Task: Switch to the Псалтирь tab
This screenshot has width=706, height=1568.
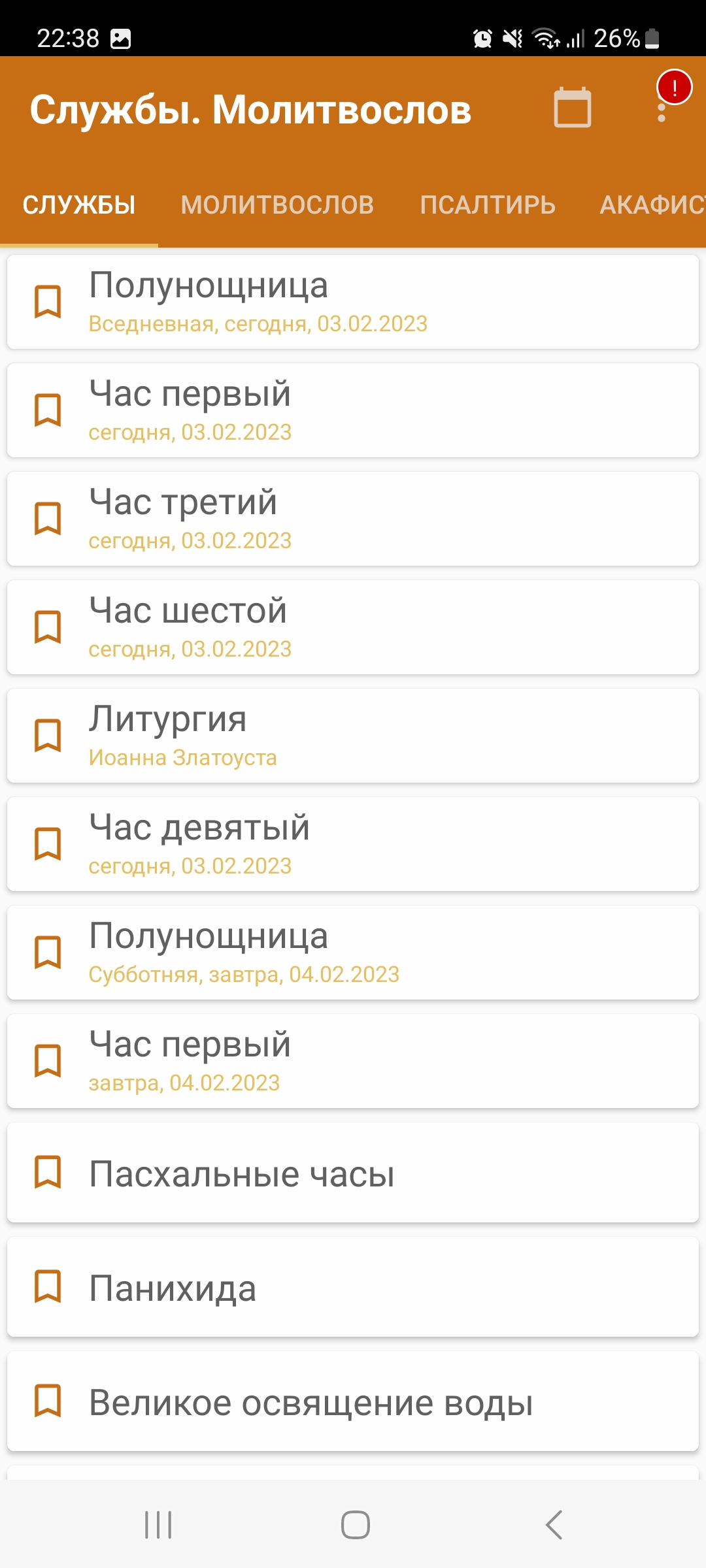Action: pos(488,205)
